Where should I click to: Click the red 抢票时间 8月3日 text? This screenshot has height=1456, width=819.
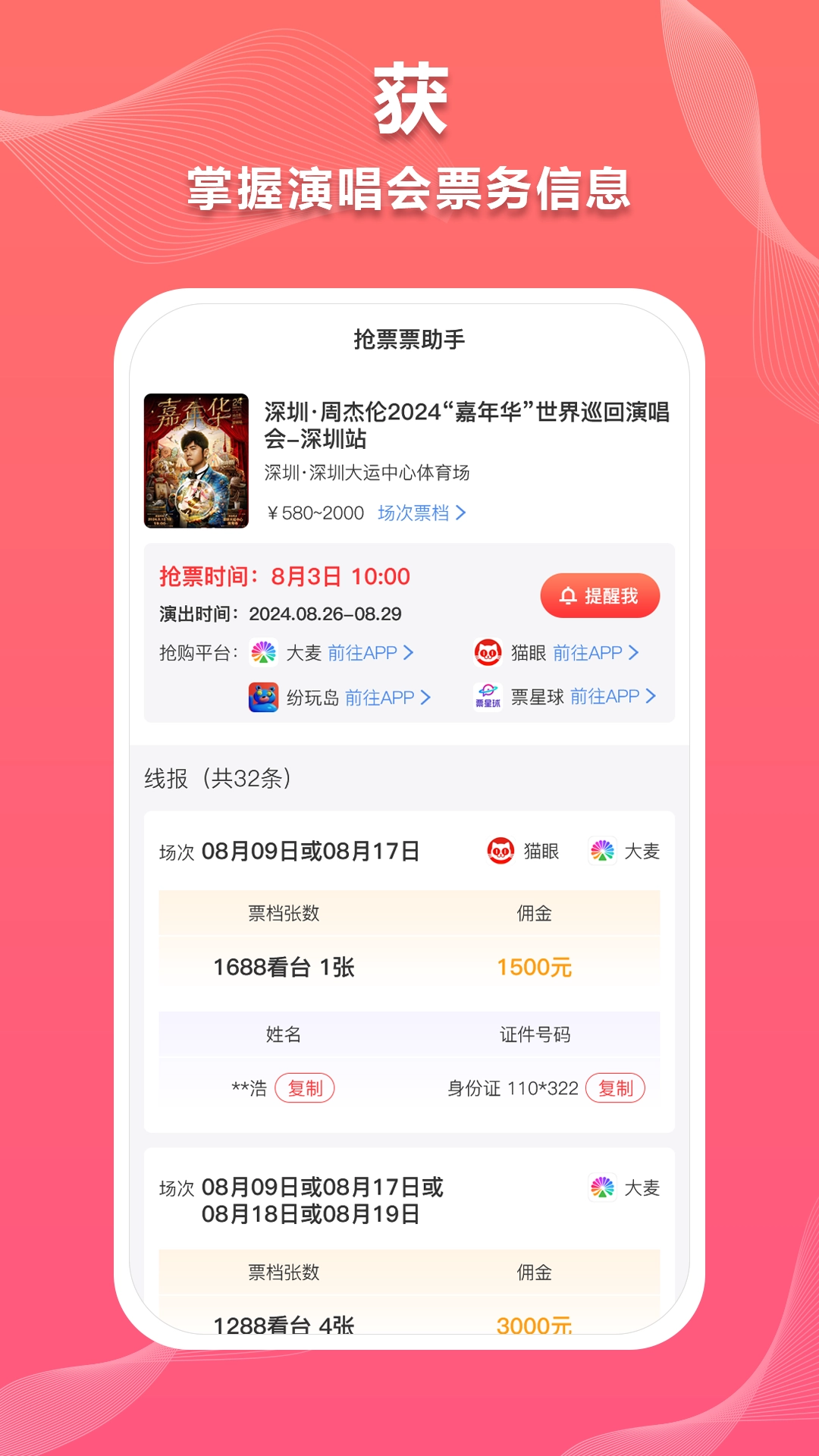tap(281, 576)
